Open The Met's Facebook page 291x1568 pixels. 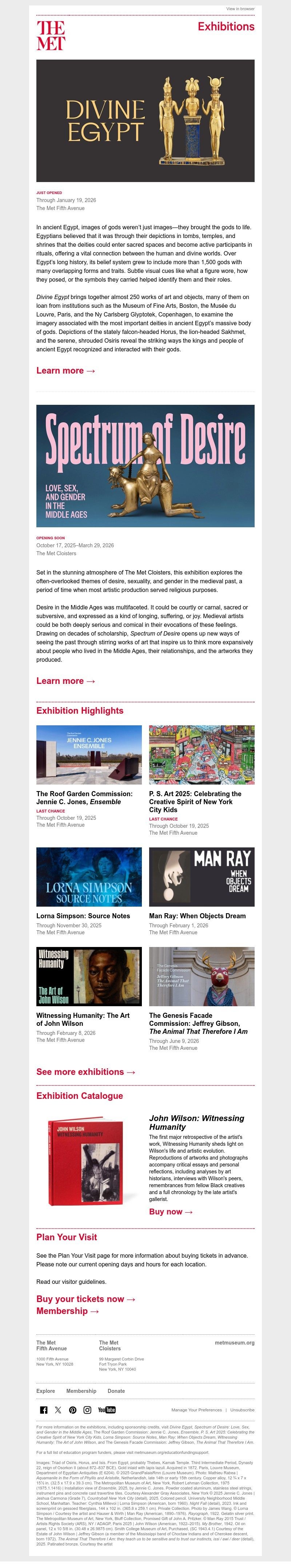click(44, 1410)
